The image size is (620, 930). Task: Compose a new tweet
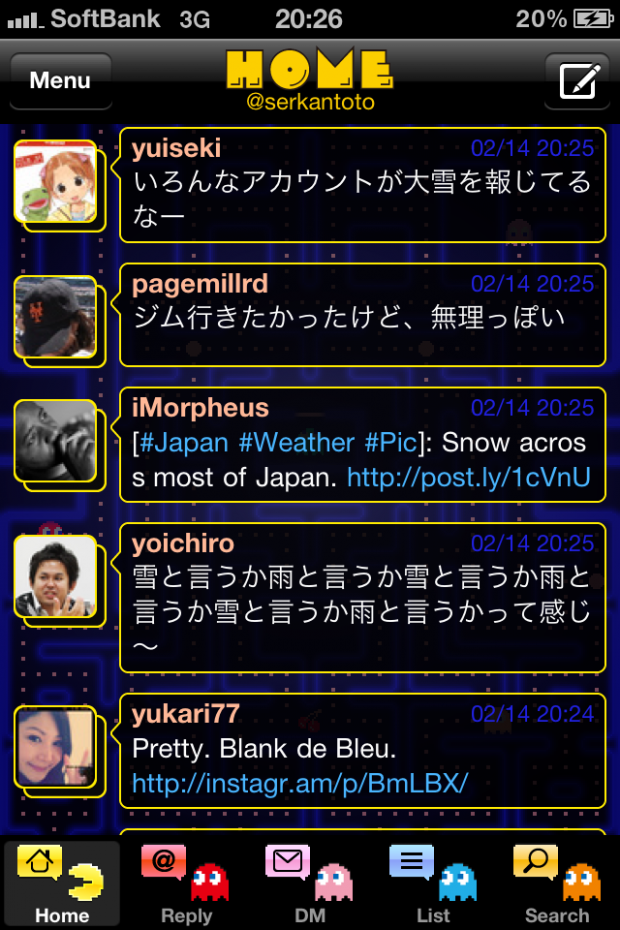578,81
